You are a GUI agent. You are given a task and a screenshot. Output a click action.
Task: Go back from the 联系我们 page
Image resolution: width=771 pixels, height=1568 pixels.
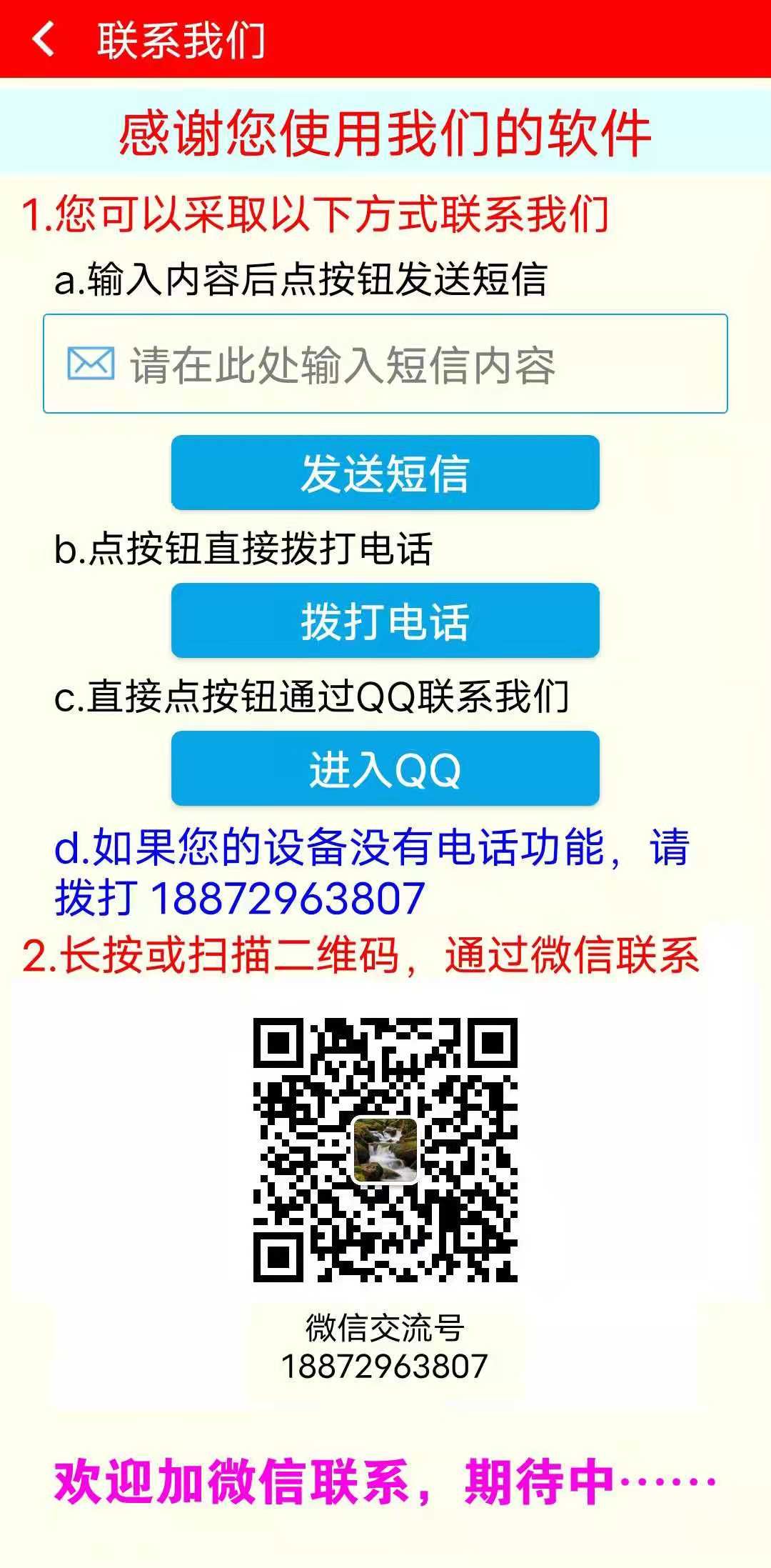tap(44, 39)
